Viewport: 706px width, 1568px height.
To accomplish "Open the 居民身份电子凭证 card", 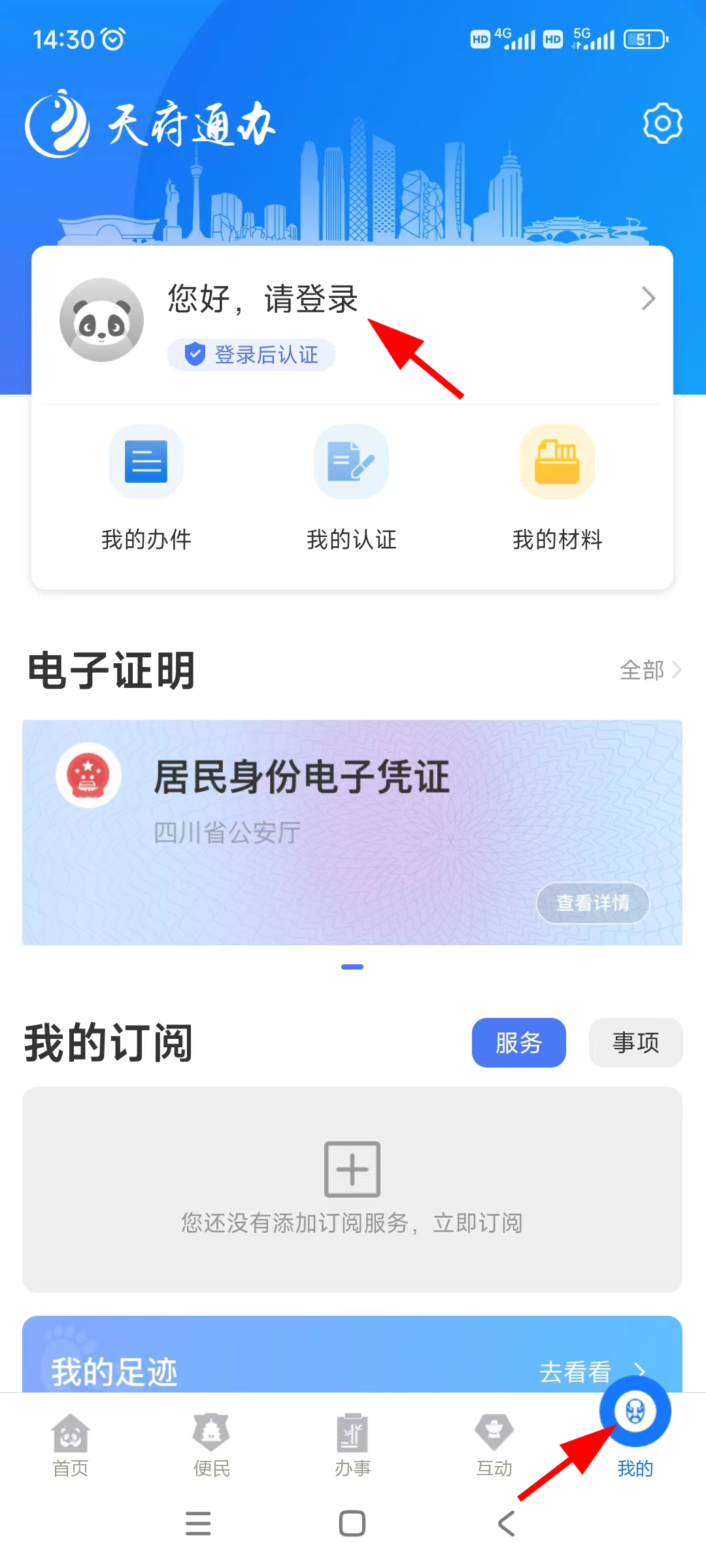I will (x=301, y=804).
